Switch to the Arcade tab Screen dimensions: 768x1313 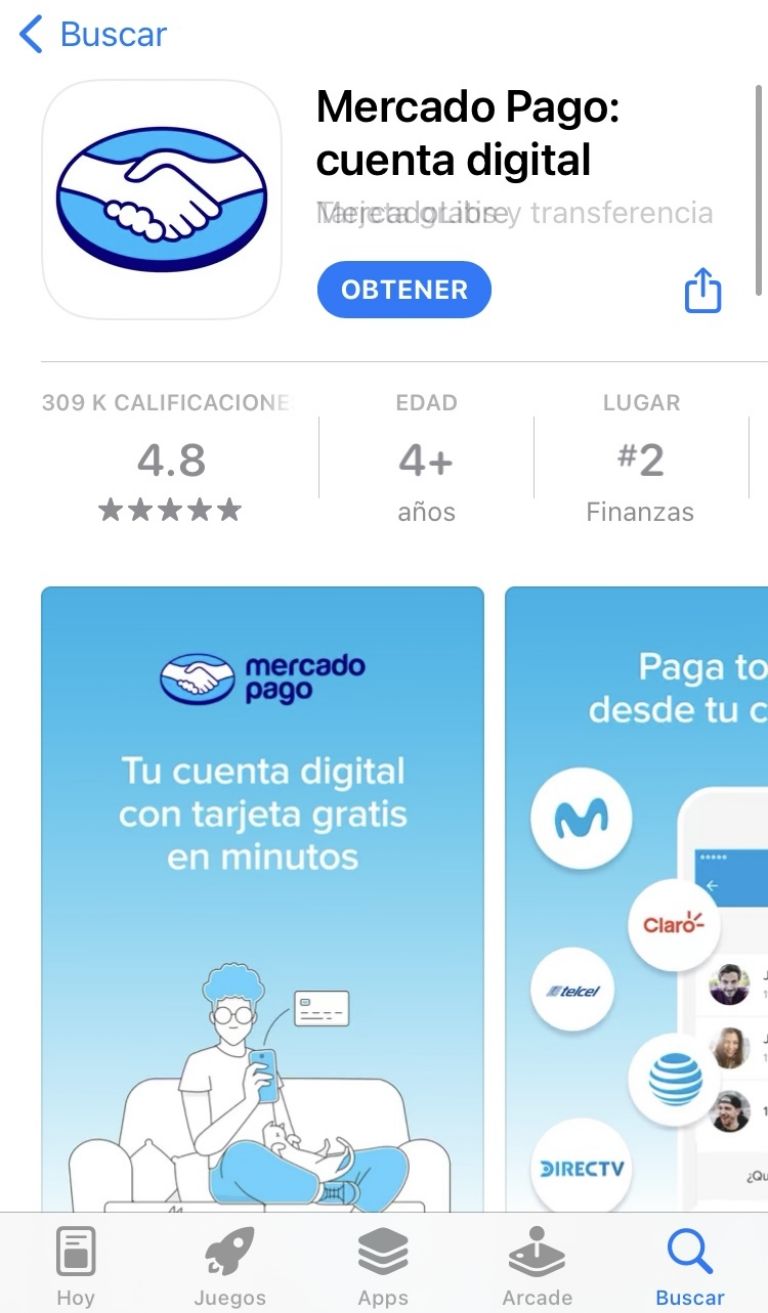pyautogui.click(x=537, y=1265)
